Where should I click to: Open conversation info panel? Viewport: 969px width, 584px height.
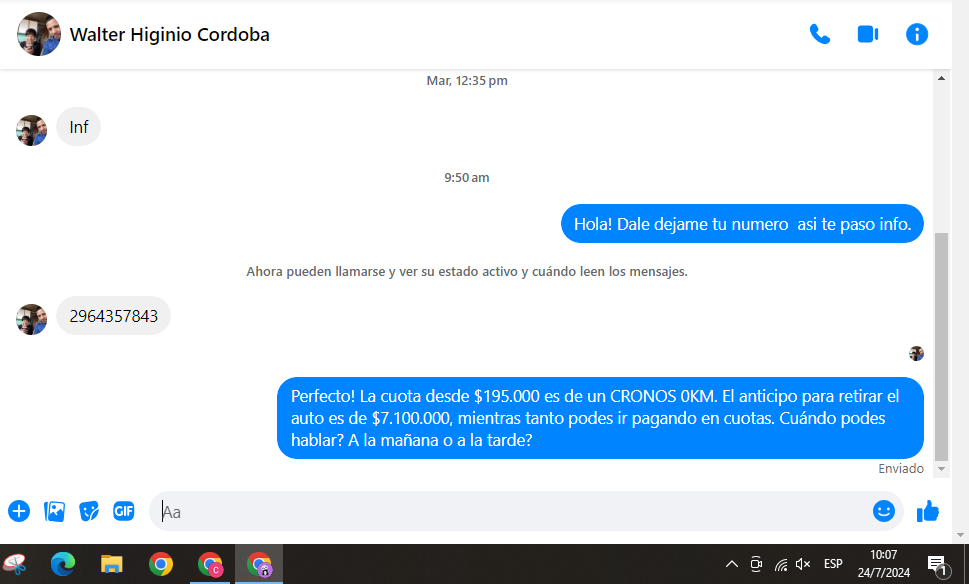tap(916, 34)
